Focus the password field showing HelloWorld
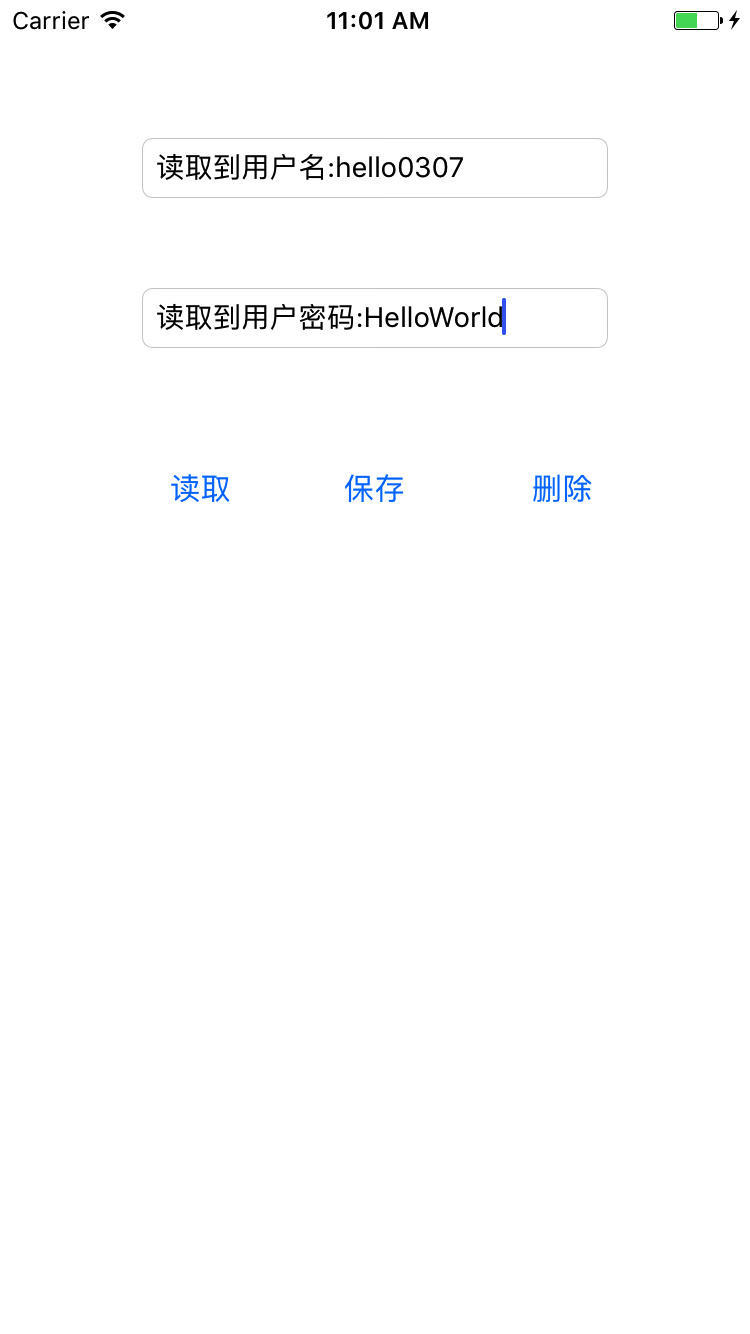The width and height of the screenshot is (750, 1334). pos(374,318)
